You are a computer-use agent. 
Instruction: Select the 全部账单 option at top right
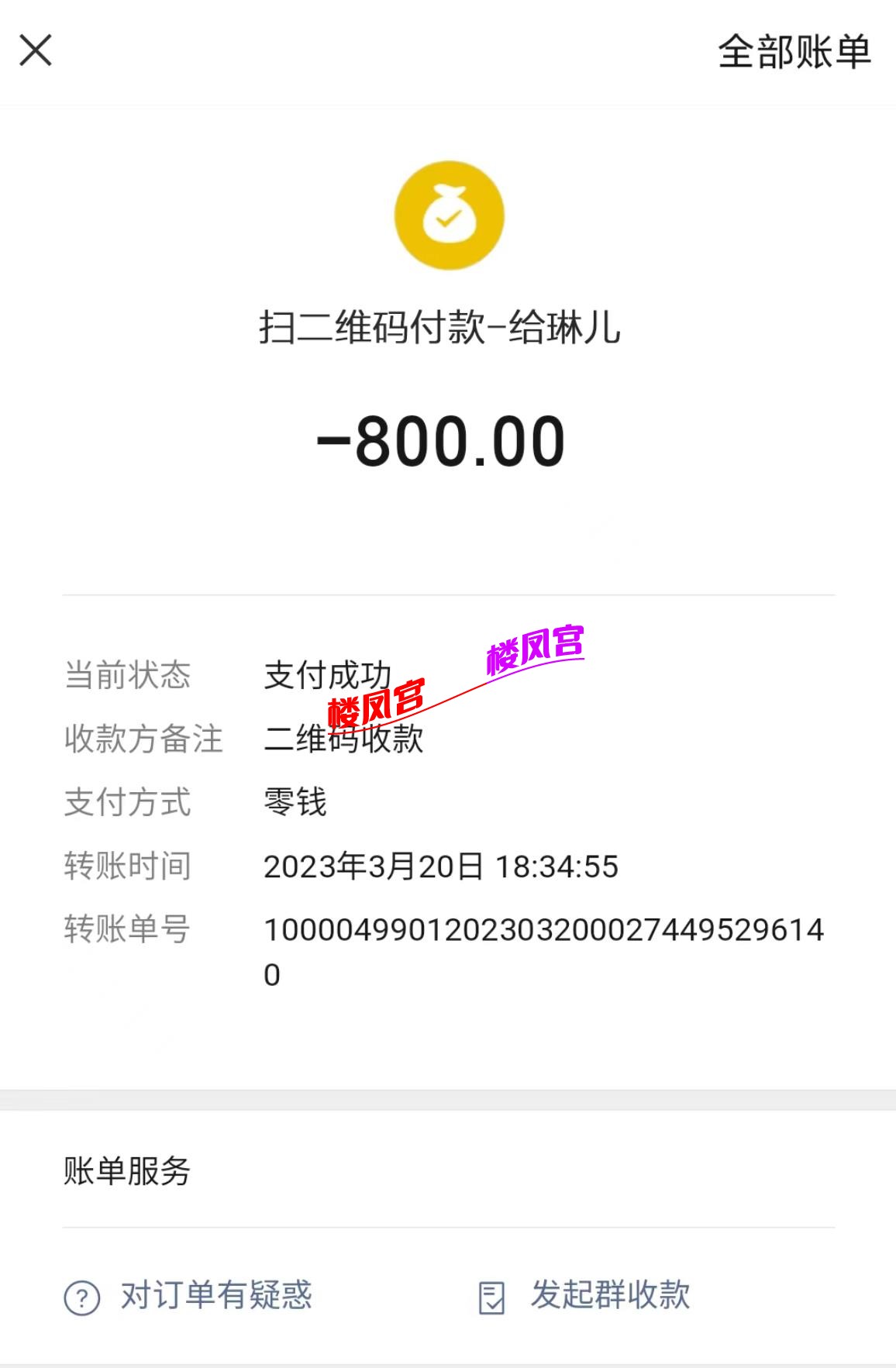click(792, 51)
